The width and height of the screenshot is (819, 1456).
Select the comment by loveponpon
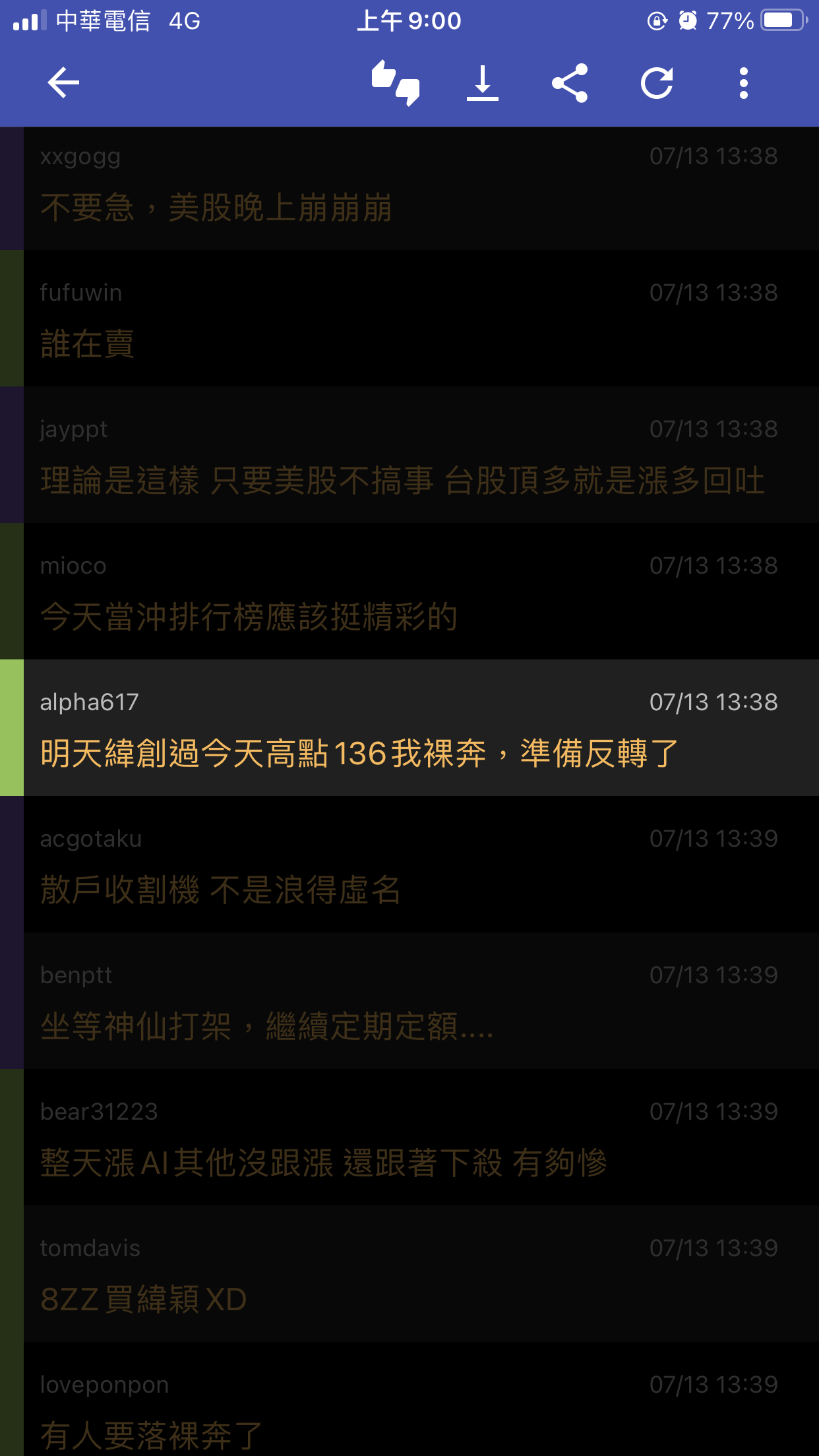[409, 1399]
